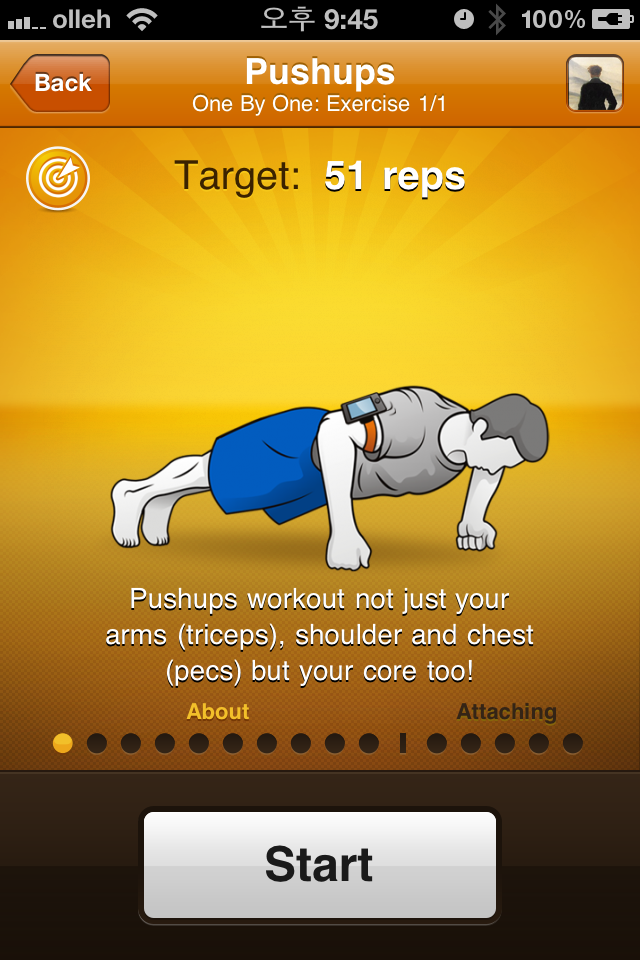Image resolution: width=640 pixels, height=960 pixels.
Task: Select the About section label
Action: 218,712
